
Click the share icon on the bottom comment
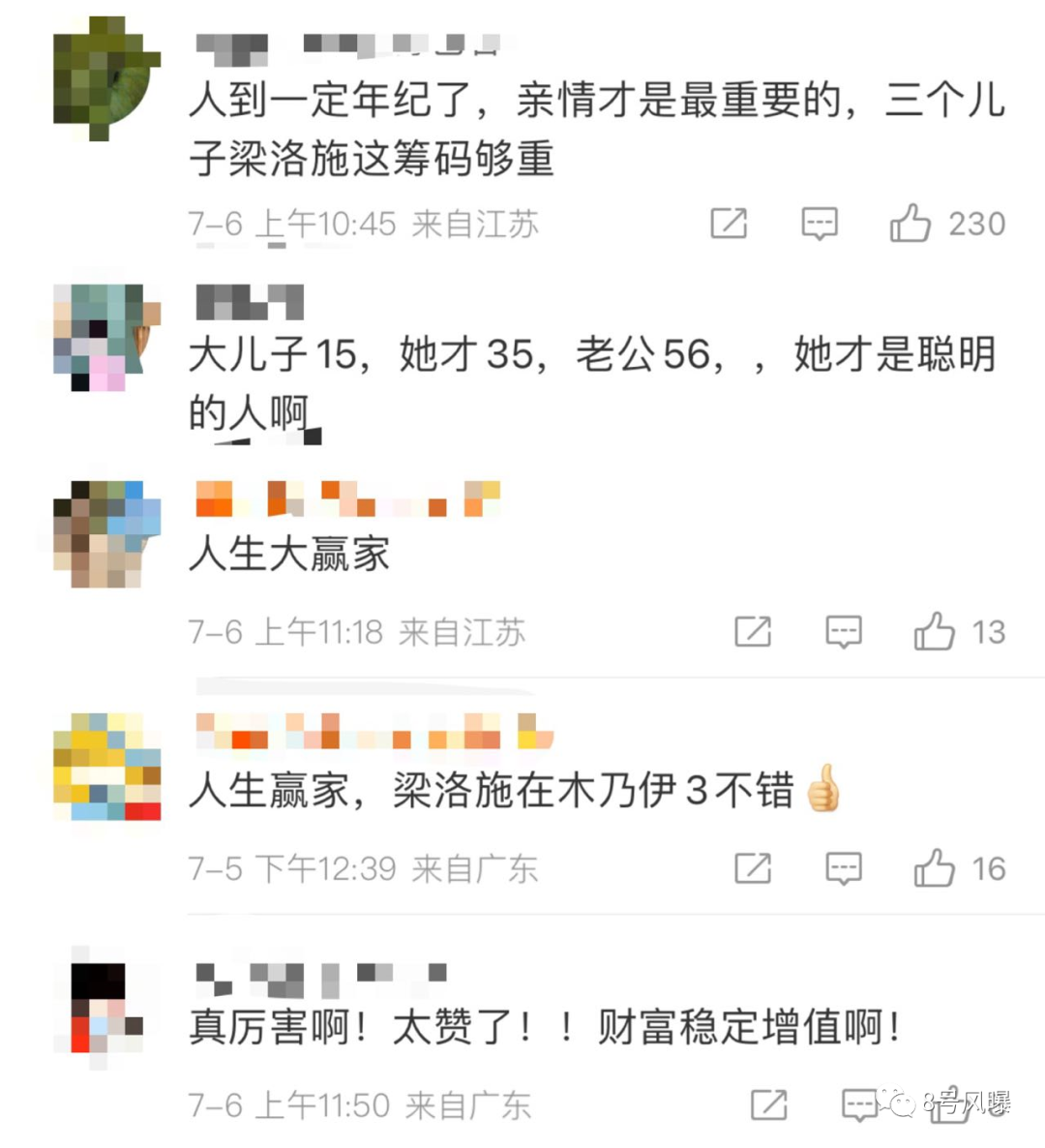[767, 1103]
